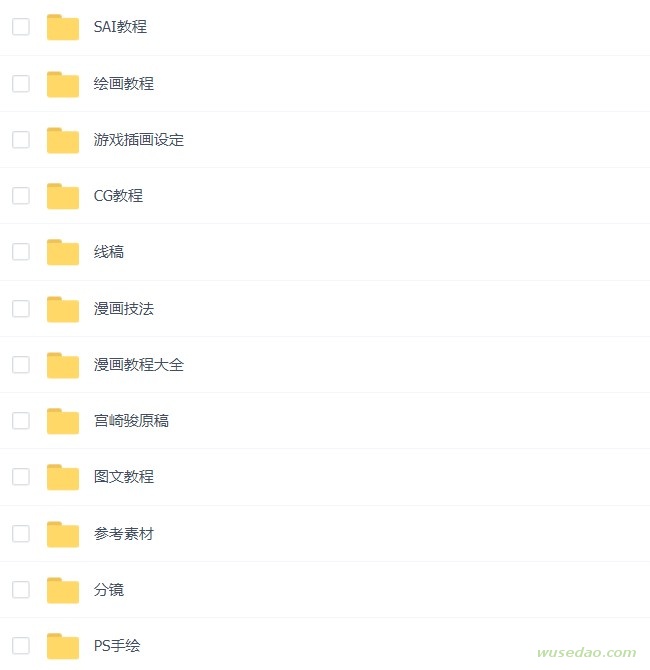Viewport: 650px width, 670px height.
Task: Open the CG教程 folder
Action: tap(118, 196)
